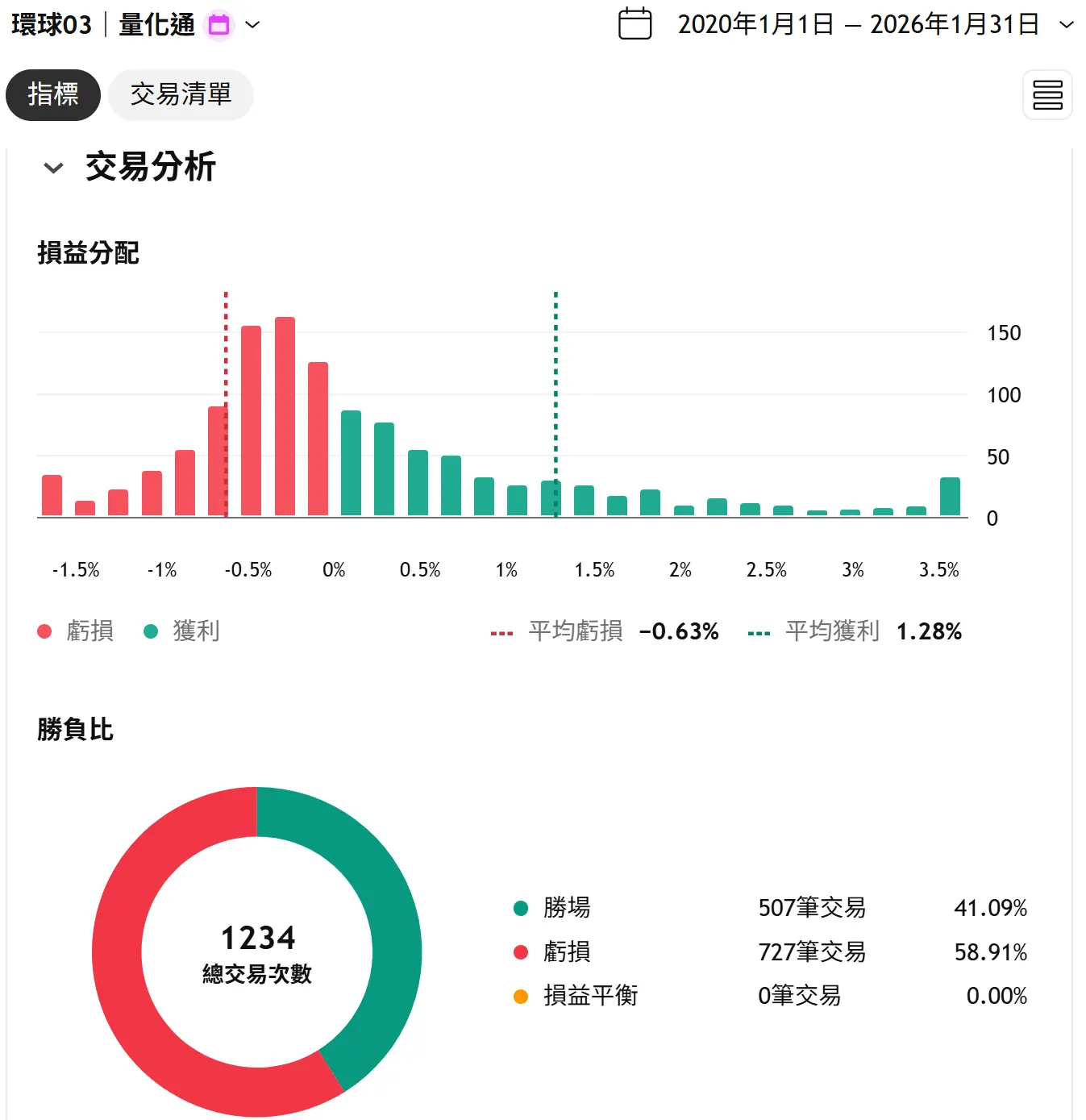The width and height of the screenshot is (1086, 1120).
Task: Toggle the 虧損 legend series
Action: point(76,631)
